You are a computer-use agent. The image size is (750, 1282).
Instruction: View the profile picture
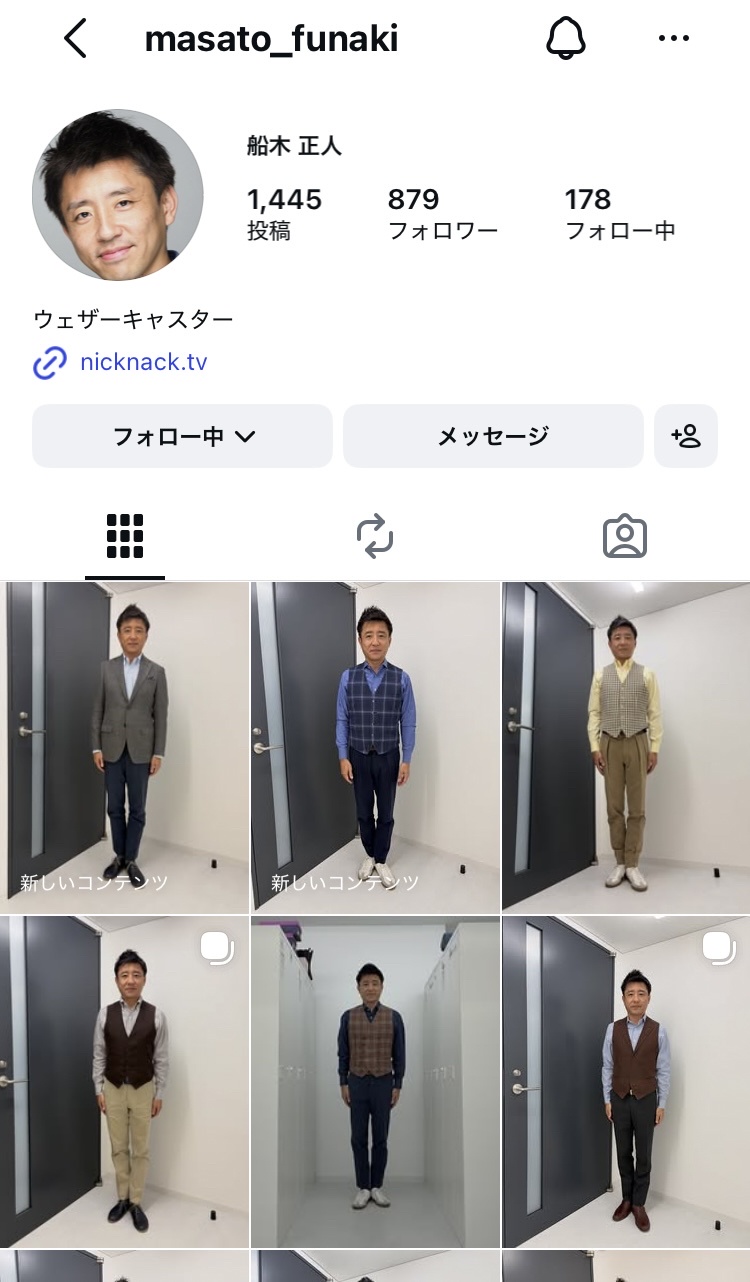pyautogui.click(x=118, y=195)
